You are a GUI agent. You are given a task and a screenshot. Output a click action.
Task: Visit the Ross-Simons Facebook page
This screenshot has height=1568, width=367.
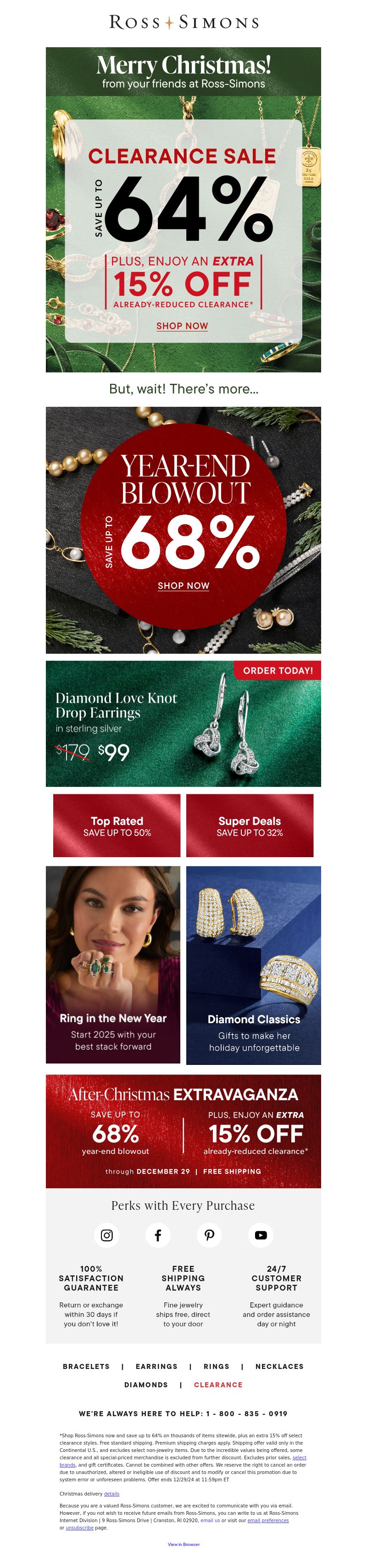click(x=158, y=1235)
